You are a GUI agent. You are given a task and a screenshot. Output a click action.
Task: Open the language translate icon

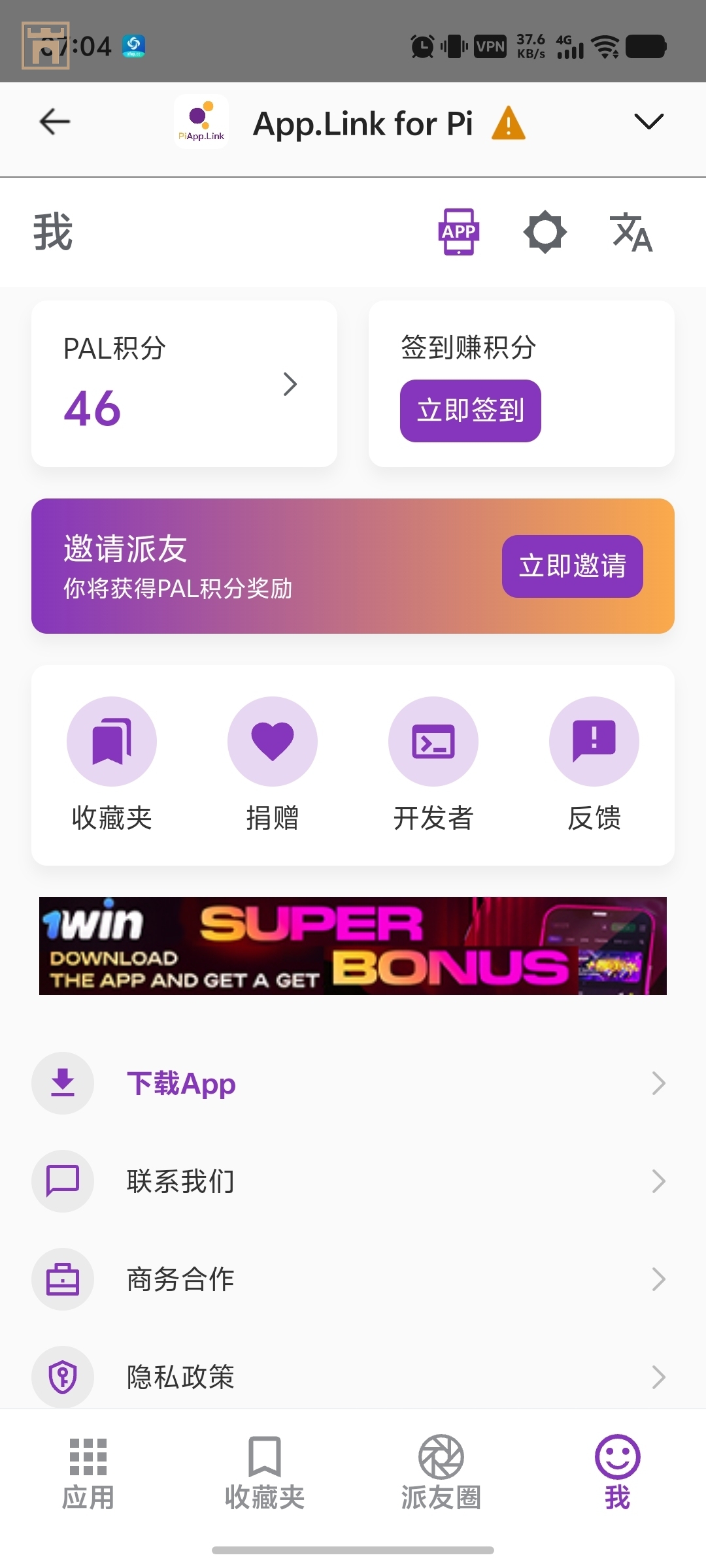(x=631, y=232)
